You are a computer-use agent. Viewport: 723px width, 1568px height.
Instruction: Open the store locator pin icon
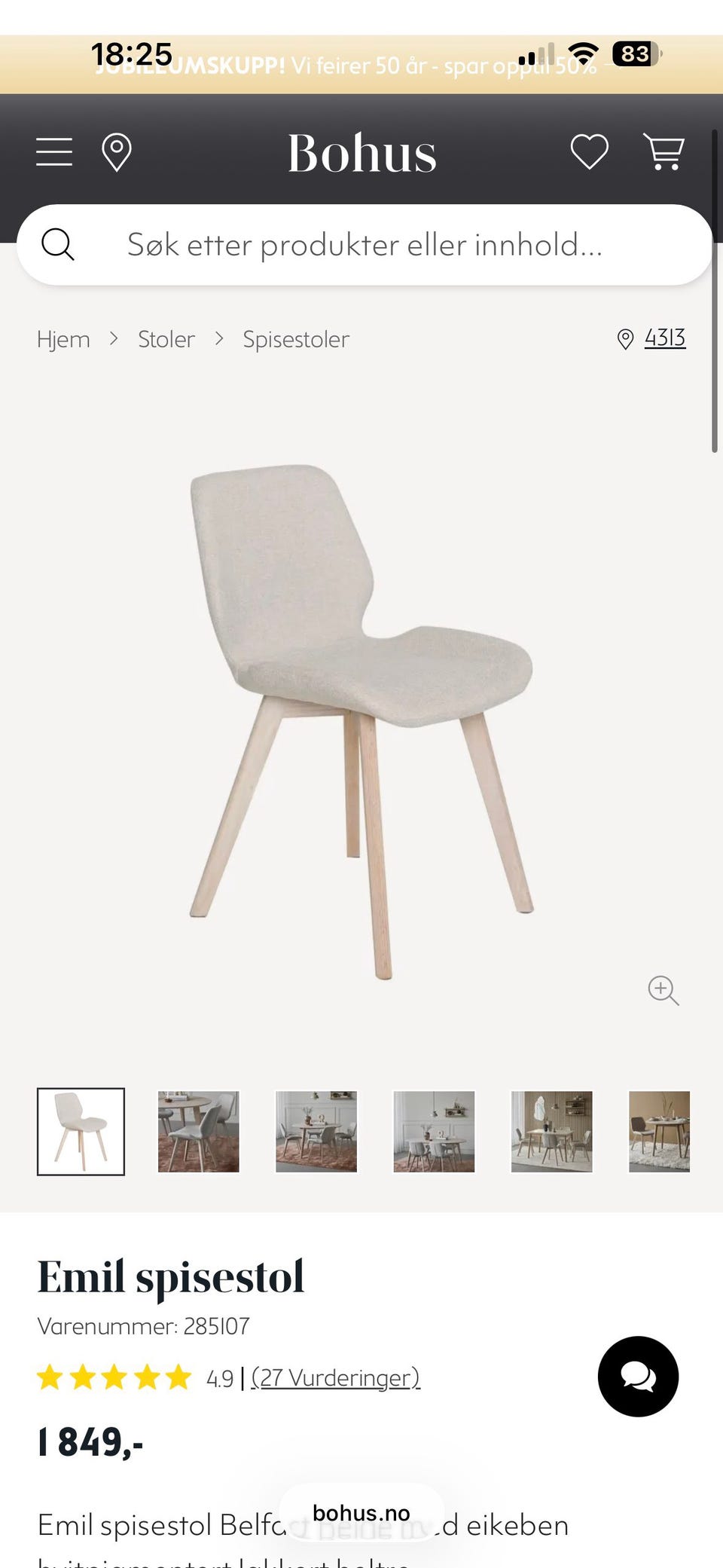click(x=117, y=152)
